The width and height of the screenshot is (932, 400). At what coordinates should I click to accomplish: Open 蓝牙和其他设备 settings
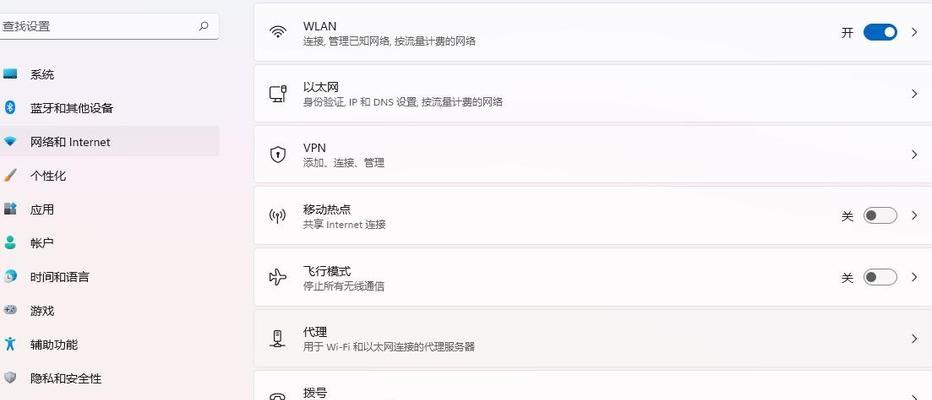tap(71, 108)
